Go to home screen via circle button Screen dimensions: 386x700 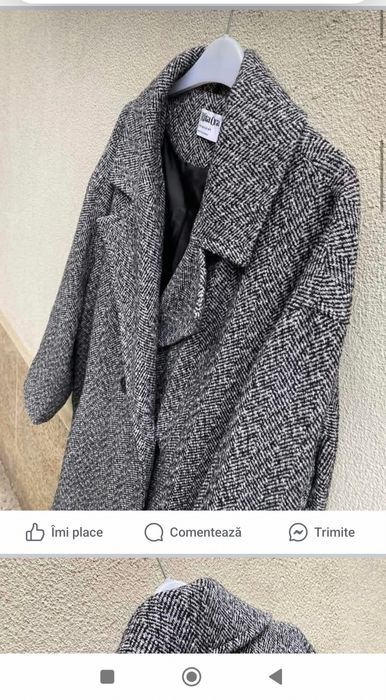(x=191, y=676)
